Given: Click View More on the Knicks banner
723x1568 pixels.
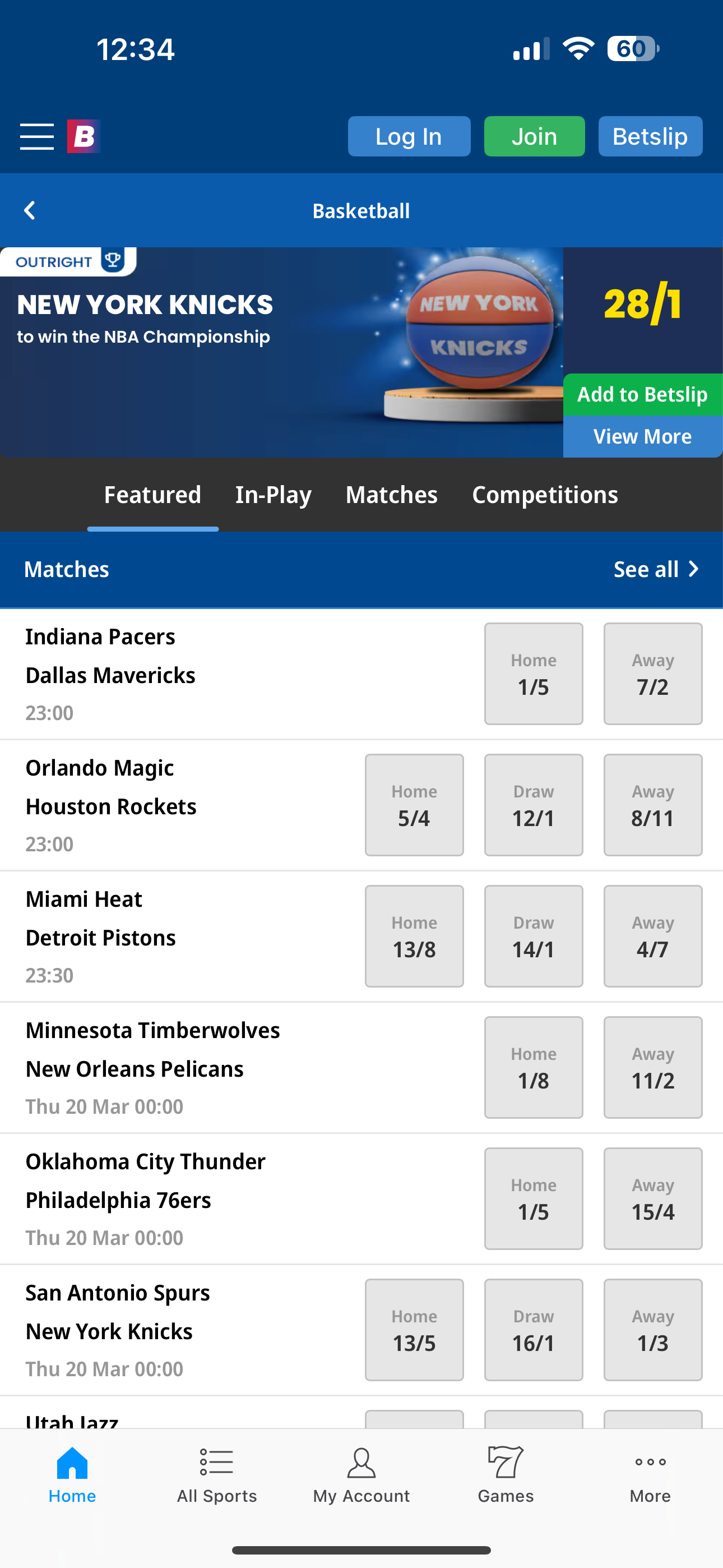Looking at the screenshot, I should tap(643, 436).
